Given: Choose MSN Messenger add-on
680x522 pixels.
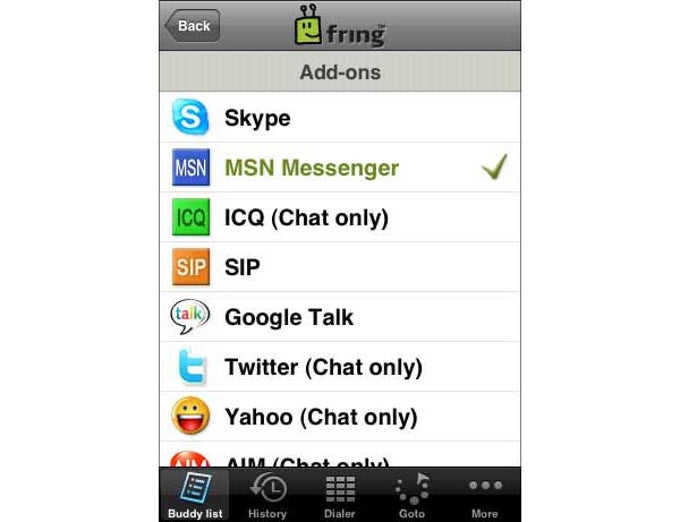Looking at the screenshot, I should coord(340,168).
